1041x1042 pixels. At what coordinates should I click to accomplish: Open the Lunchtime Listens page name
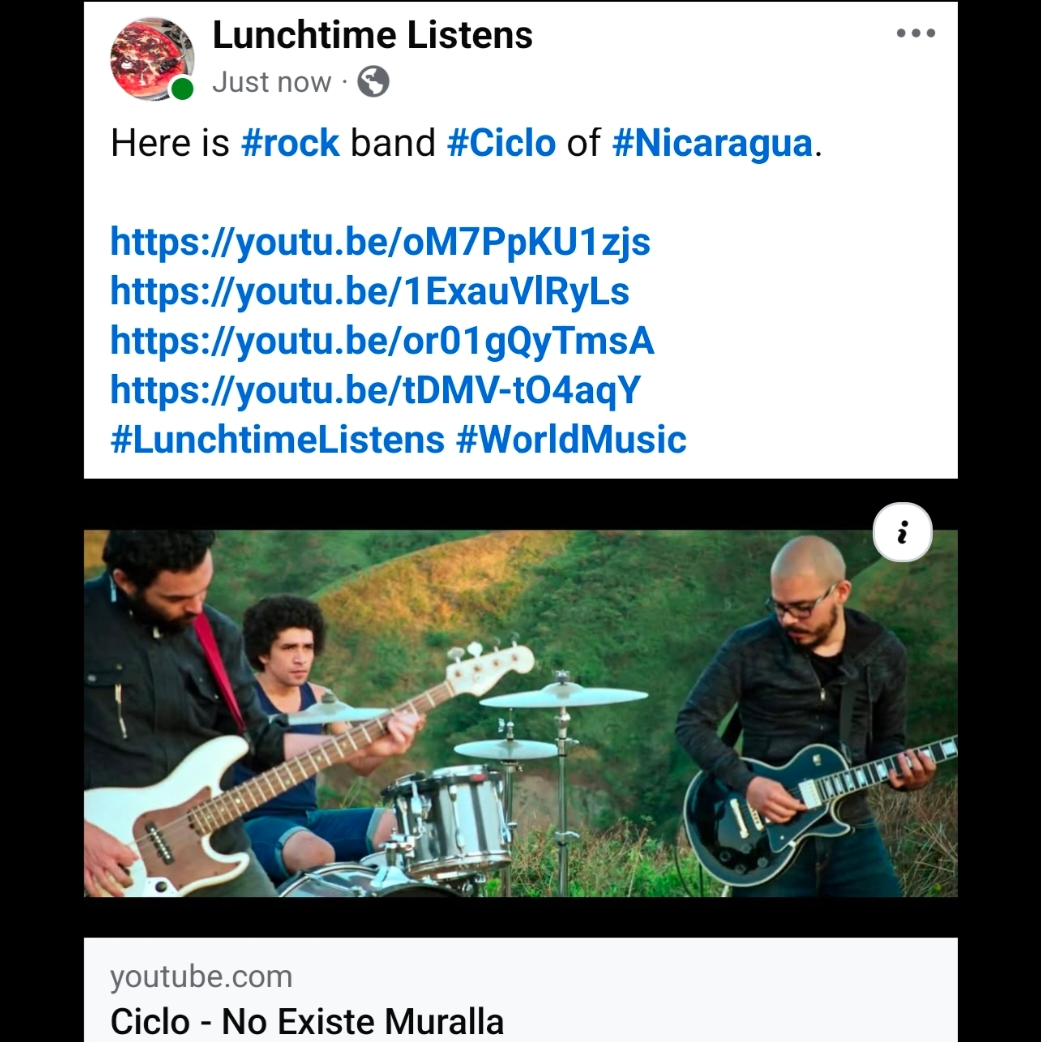[x=372, y=36]
